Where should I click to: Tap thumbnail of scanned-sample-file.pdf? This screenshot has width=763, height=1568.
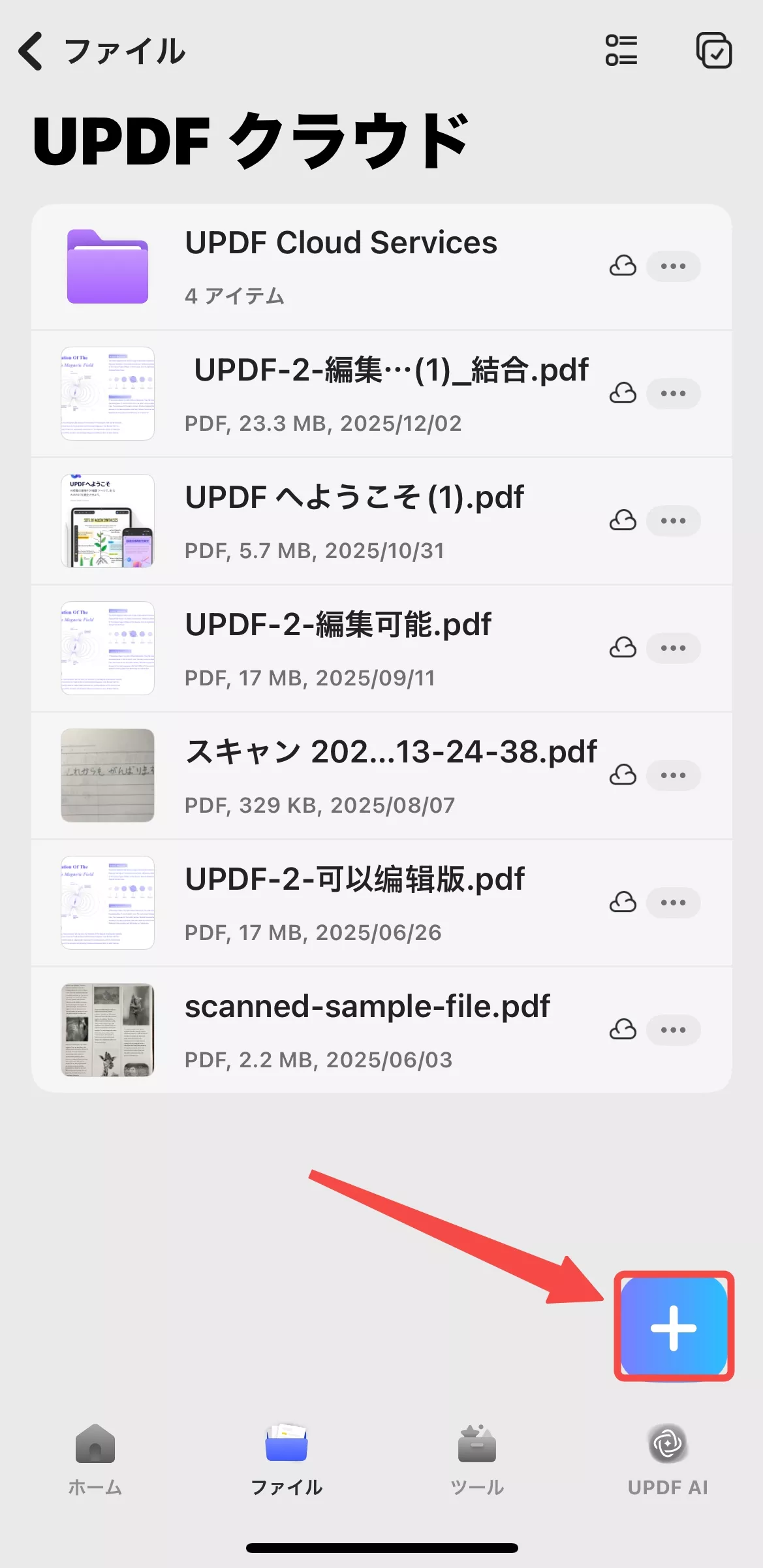point(108,1029)
